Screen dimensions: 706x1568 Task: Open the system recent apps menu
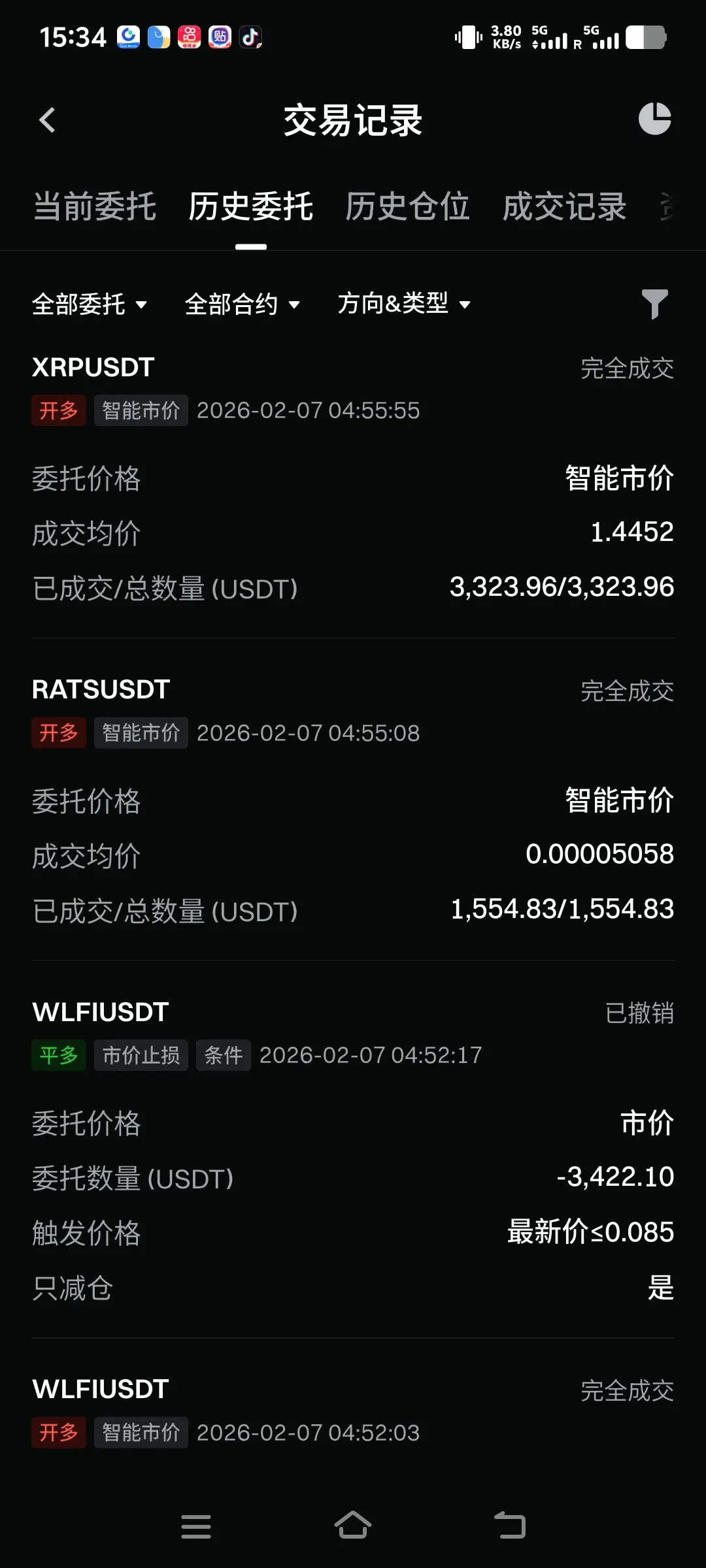pos(196,1526)
